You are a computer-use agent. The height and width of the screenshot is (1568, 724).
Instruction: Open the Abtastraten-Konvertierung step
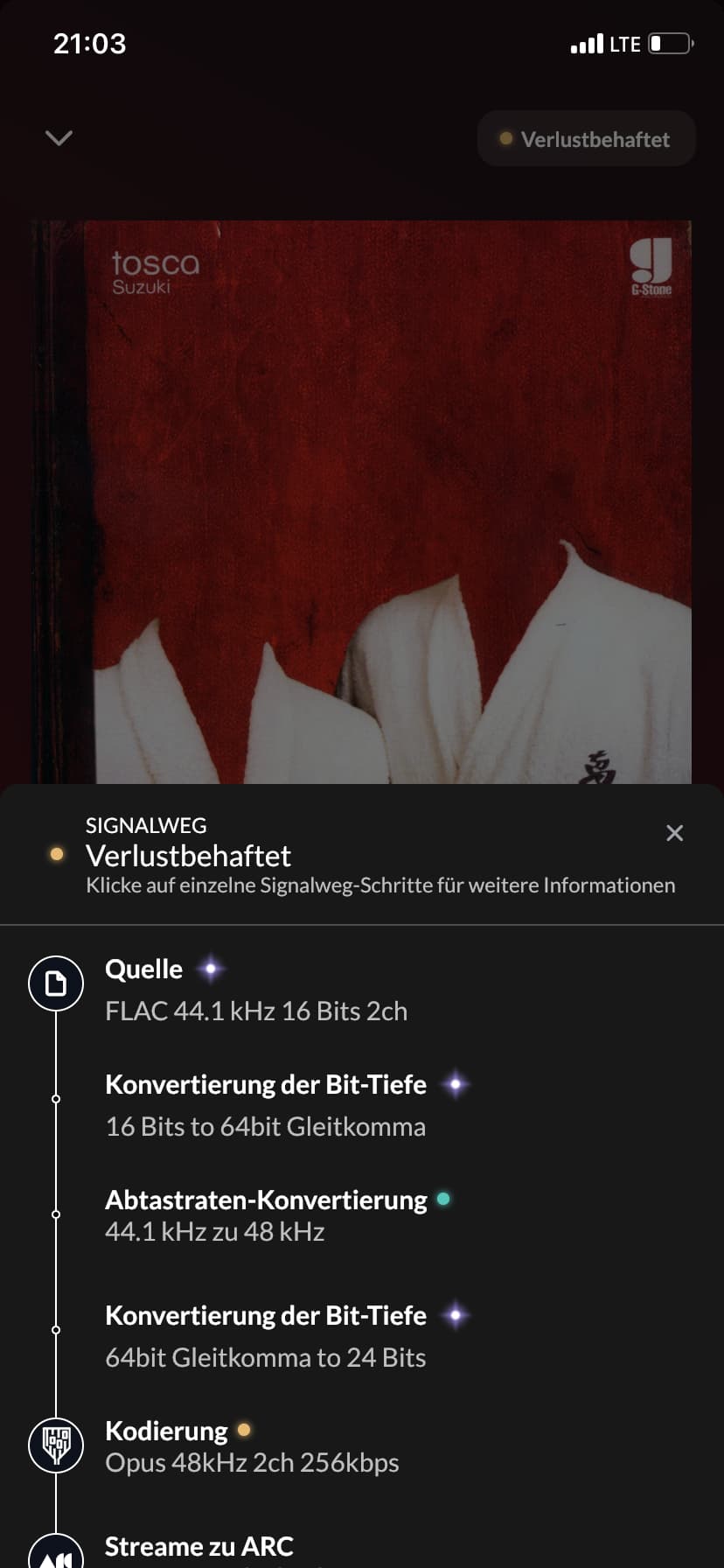click(x=362, y=1215)
